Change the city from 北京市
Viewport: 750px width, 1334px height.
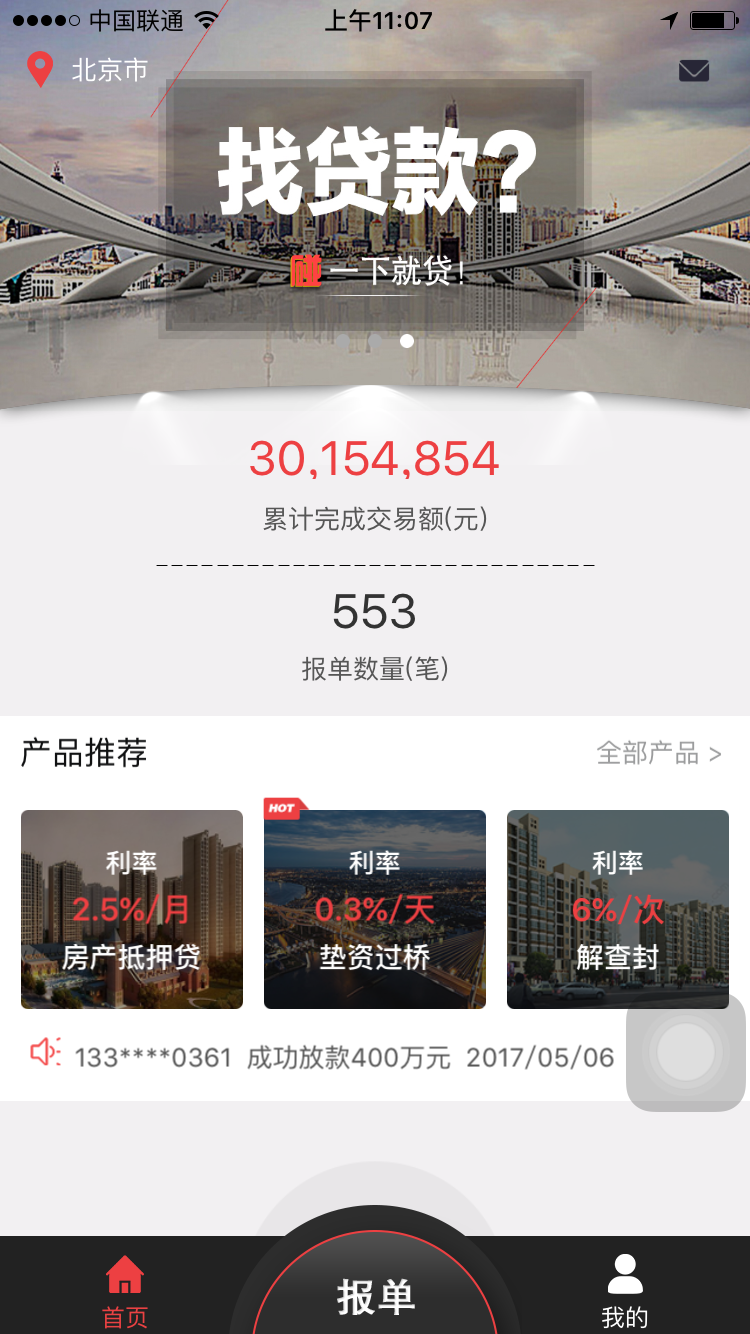[x=90, y=70]
